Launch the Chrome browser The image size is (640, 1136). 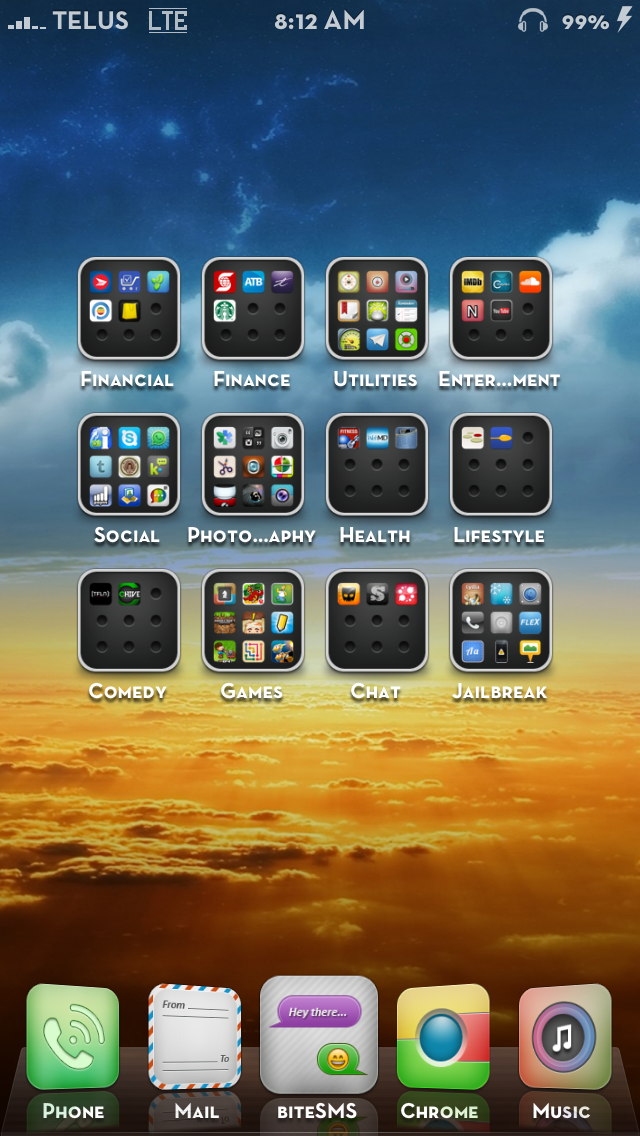pos(443,1037)
